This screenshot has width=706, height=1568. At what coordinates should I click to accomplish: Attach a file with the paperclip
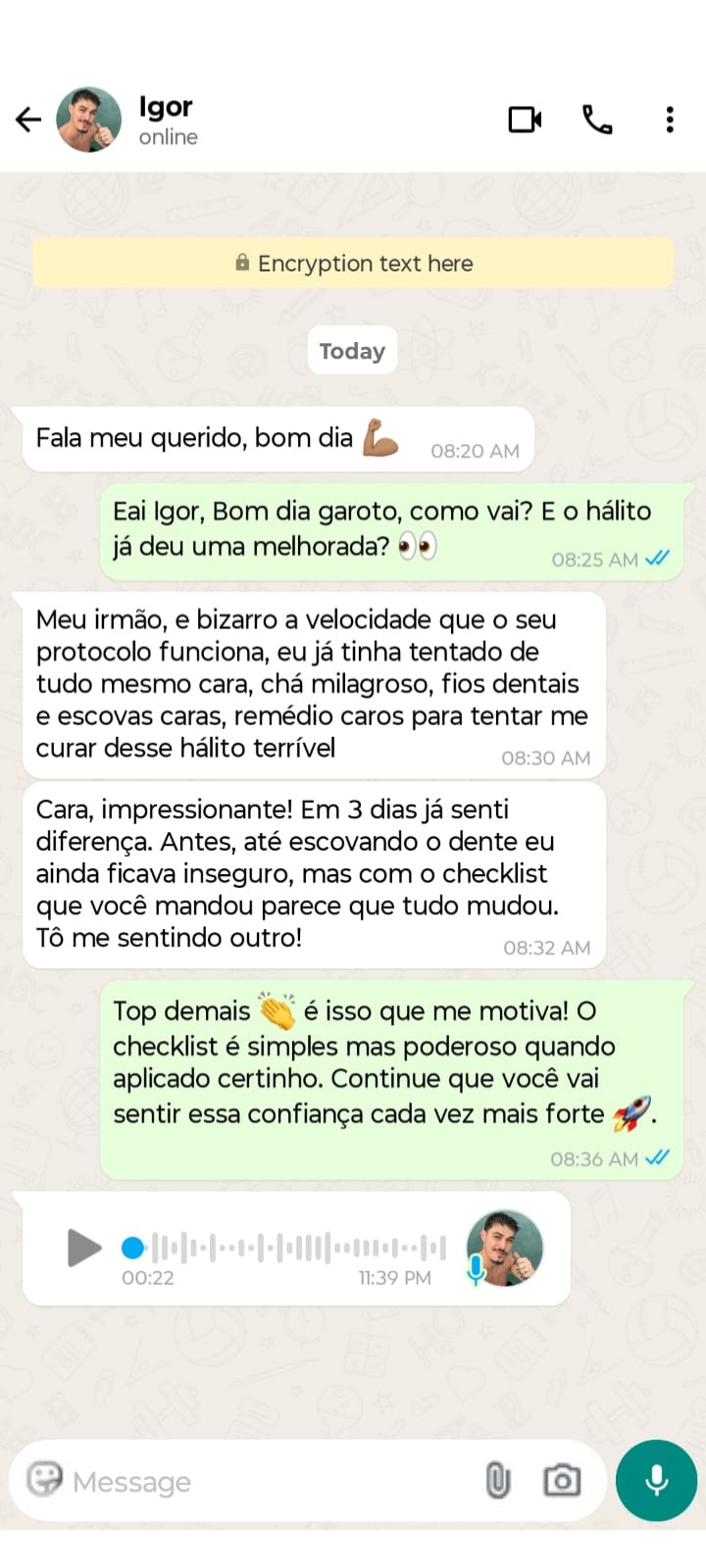[x=498, y=1480]
